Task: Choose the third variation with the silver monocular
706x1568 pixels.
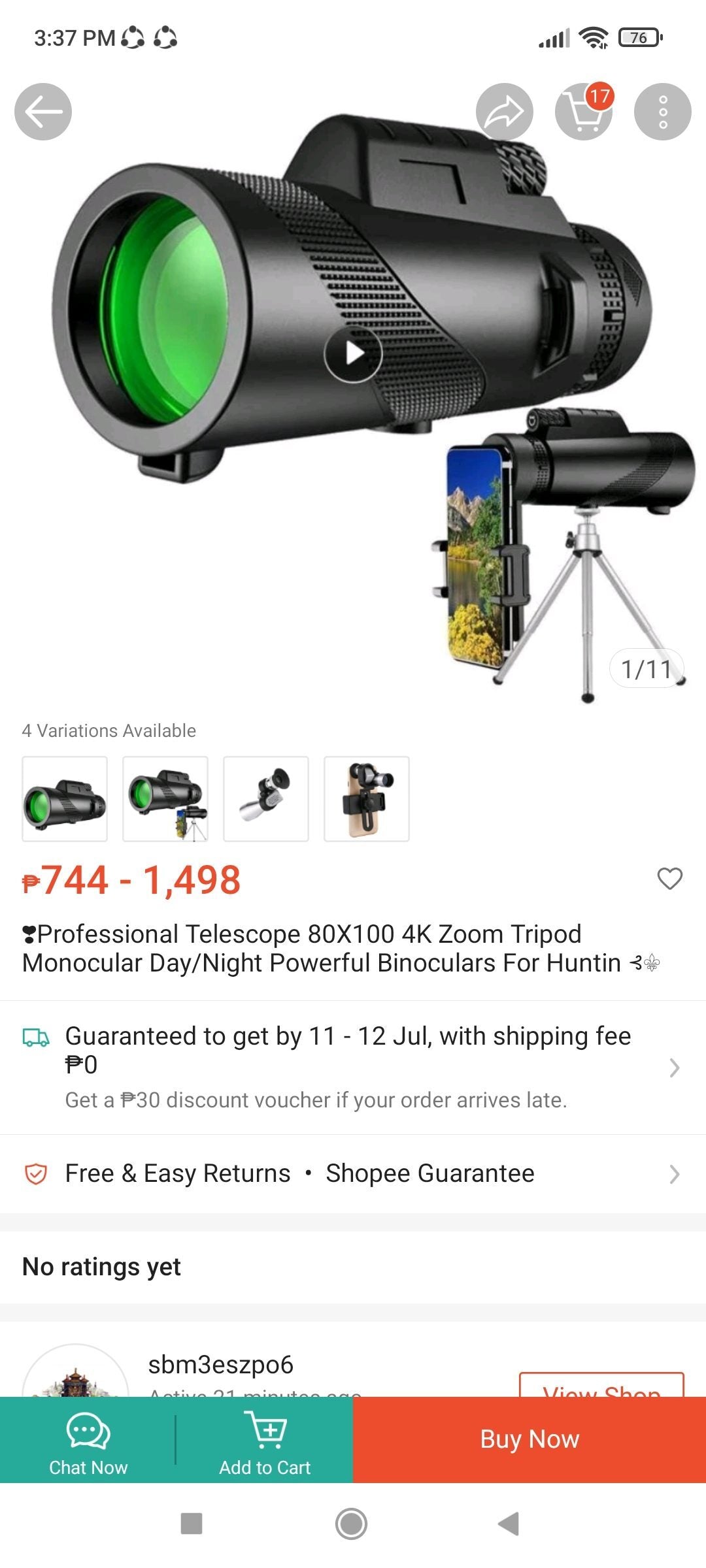Action: [266, 798]
